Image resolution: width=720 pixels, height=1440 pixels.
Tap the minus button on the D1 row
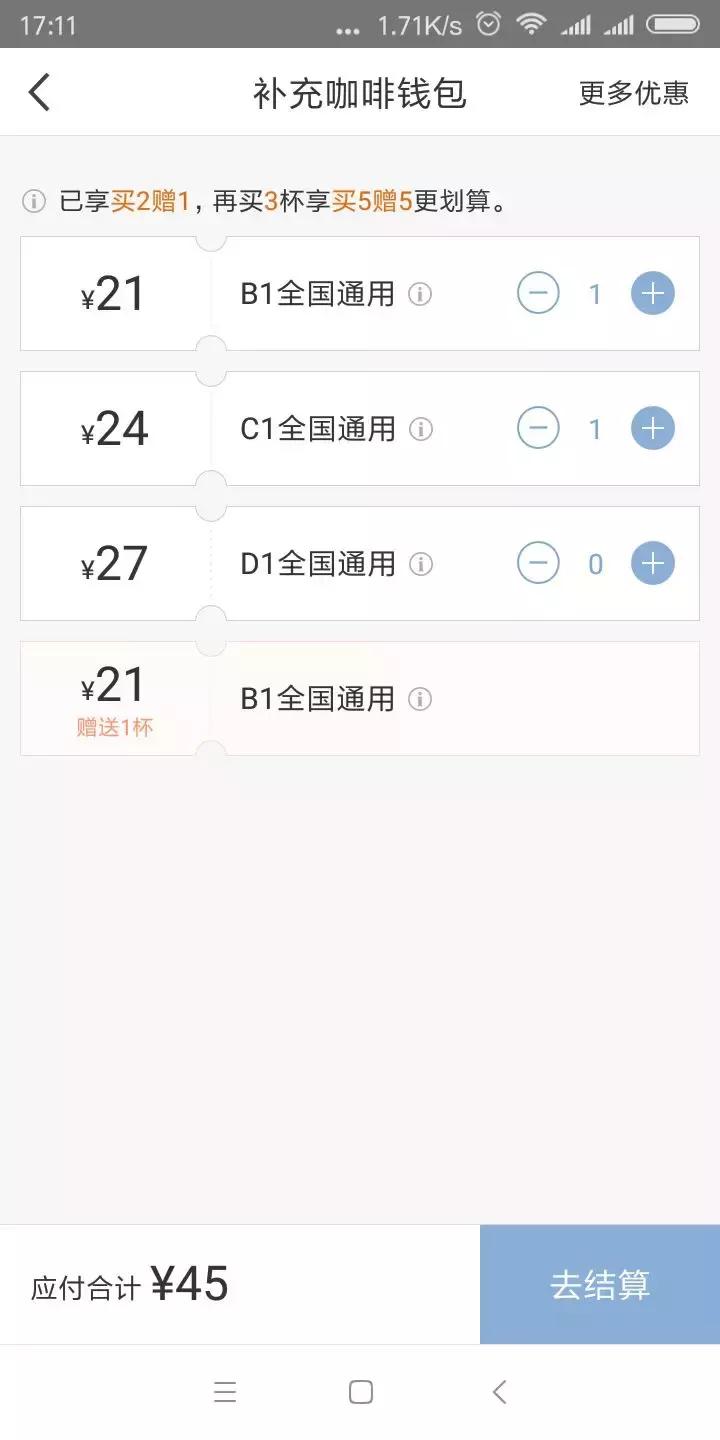[539, 563]
